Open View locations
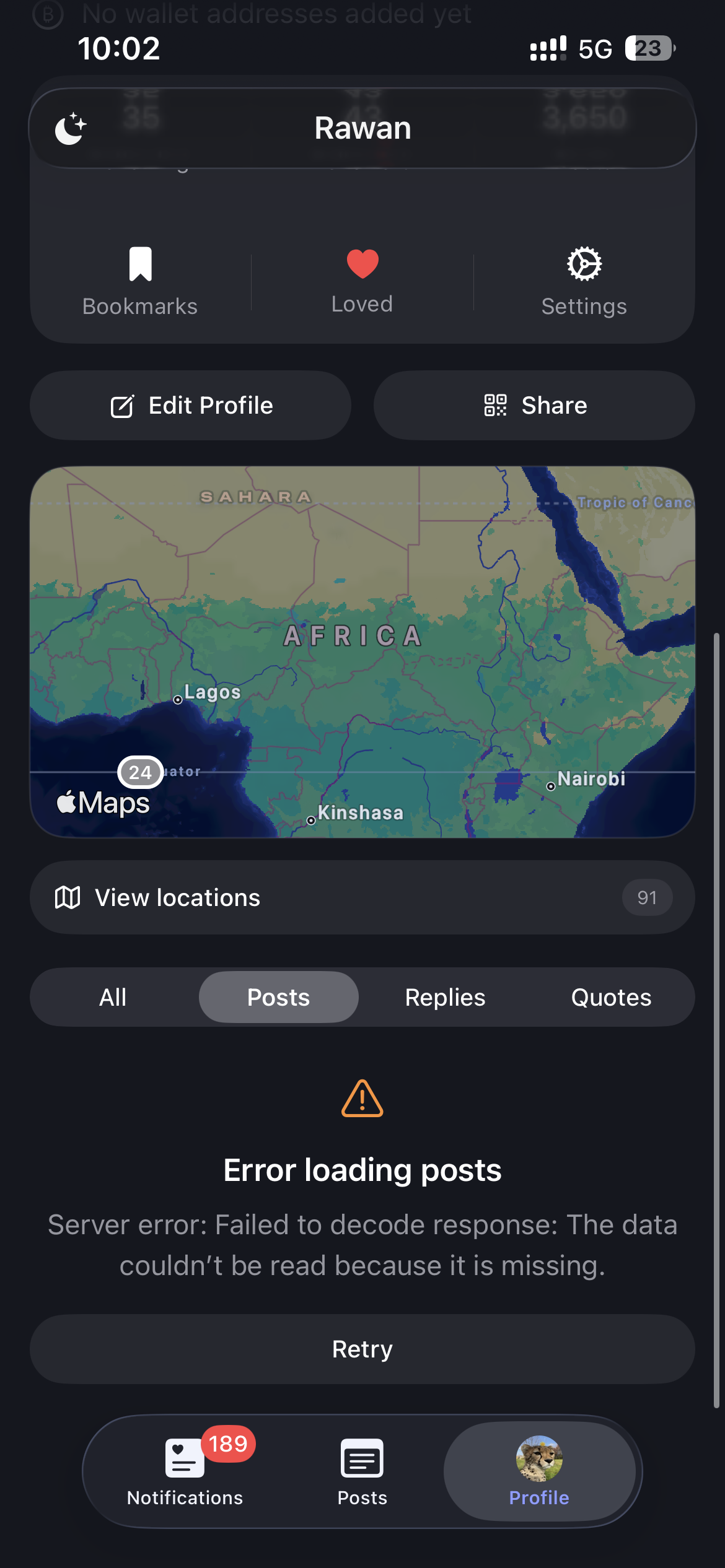 (362, 897)
